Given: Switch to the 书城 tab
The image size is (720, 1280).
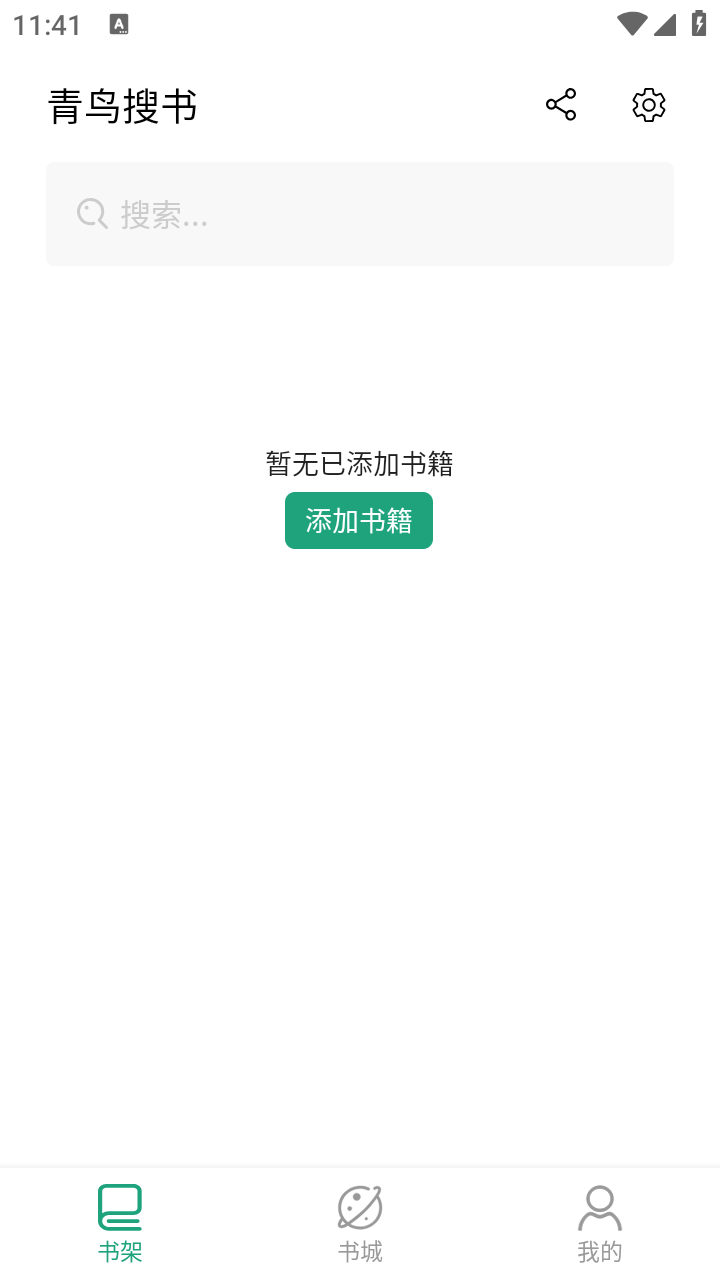Looking at the screenshot, I should [359, 1250].
